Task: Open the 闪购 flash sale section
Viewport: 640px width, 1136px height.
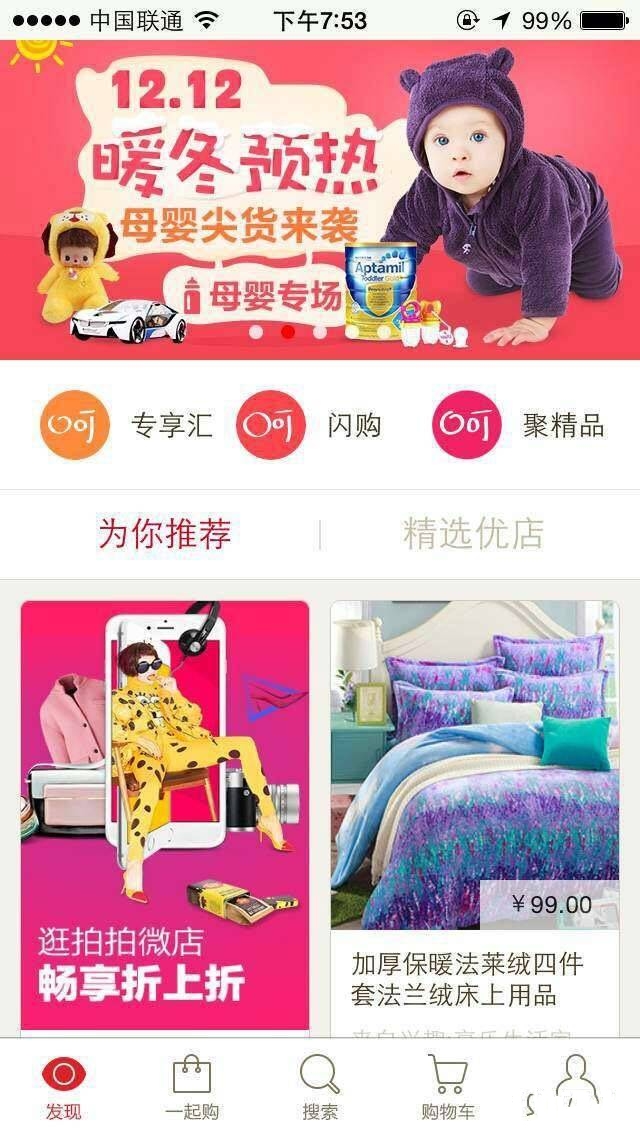Action: coord(310,425)
